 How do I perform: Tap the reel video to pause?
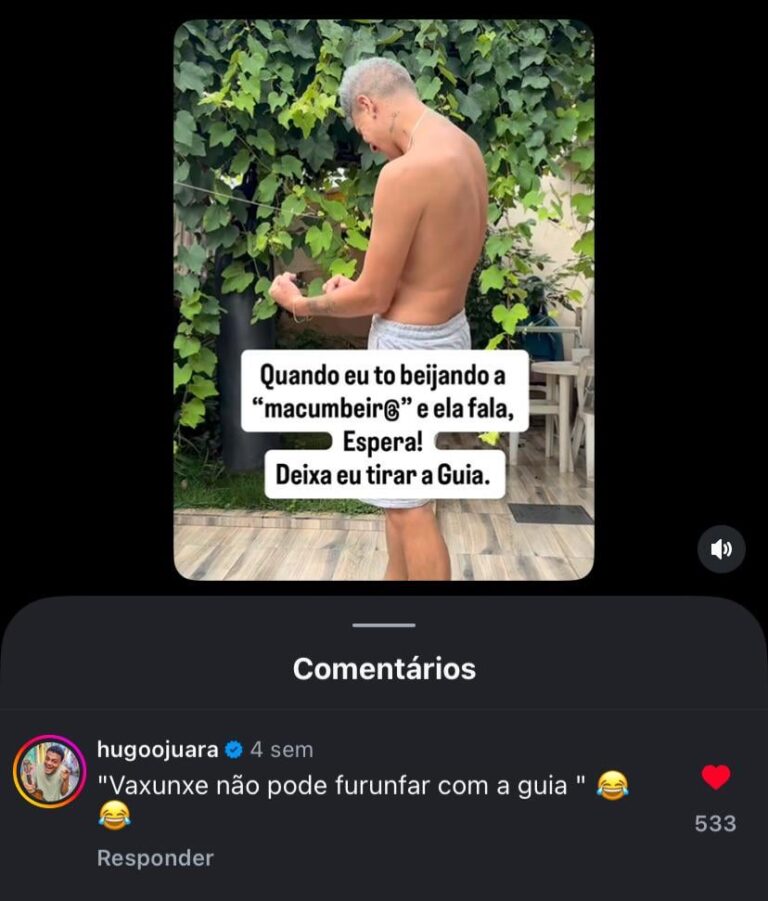(383, 250)
